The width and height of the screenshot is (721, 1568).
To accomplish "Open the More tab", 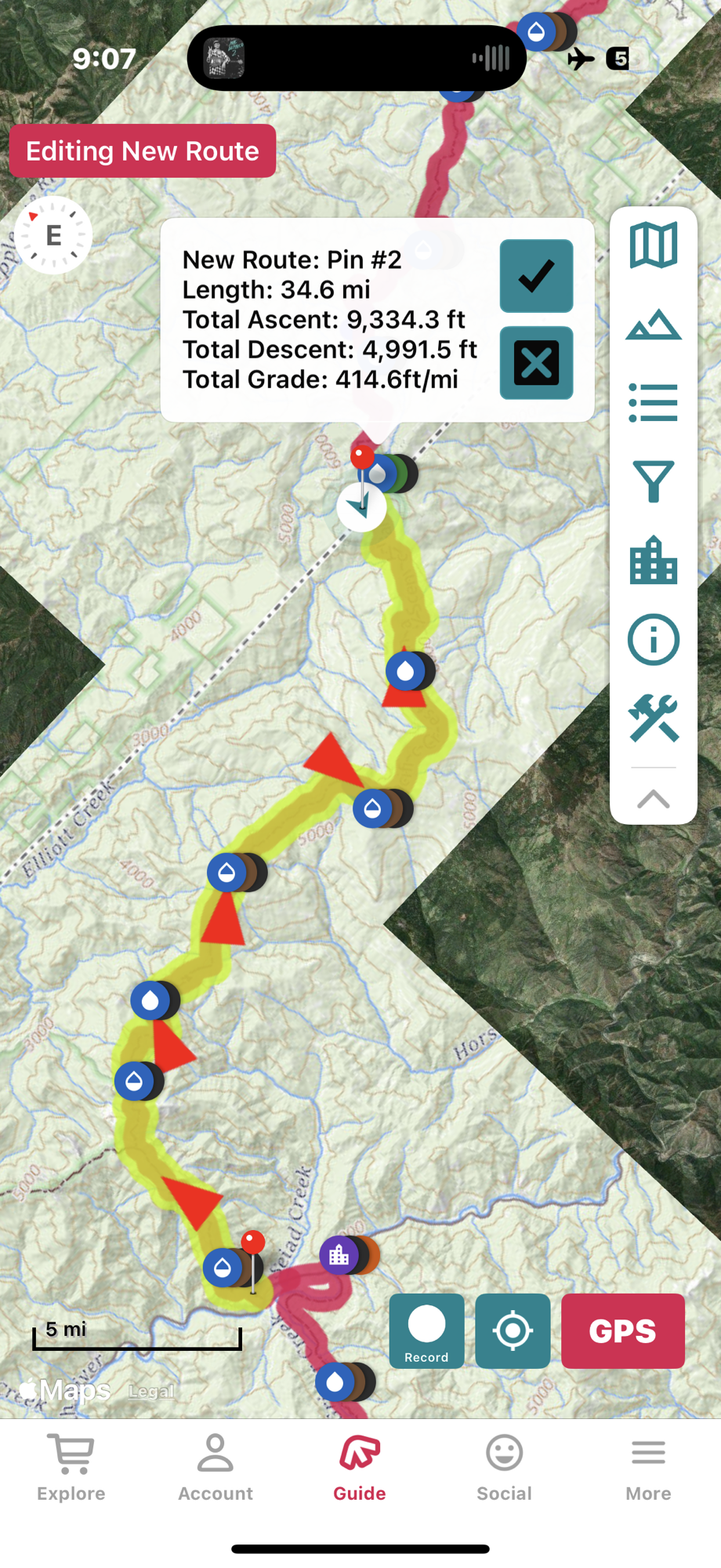I will (648, 1468).
